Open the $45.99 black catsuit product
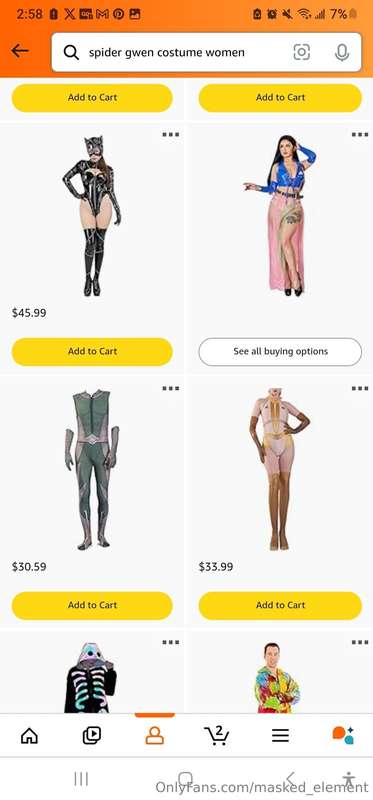Viewport: 373px width, 800px height. coord(92,216)
